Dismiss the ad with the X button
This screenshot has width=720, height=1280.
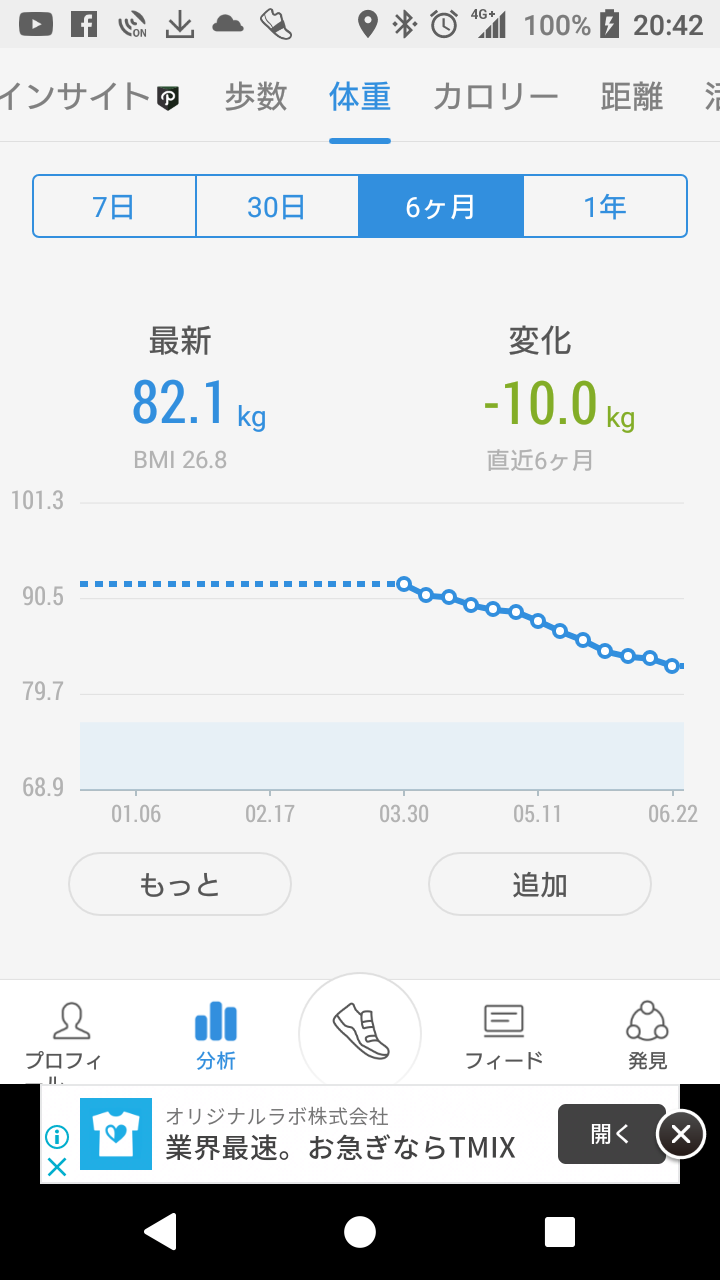pos(681,1134)
